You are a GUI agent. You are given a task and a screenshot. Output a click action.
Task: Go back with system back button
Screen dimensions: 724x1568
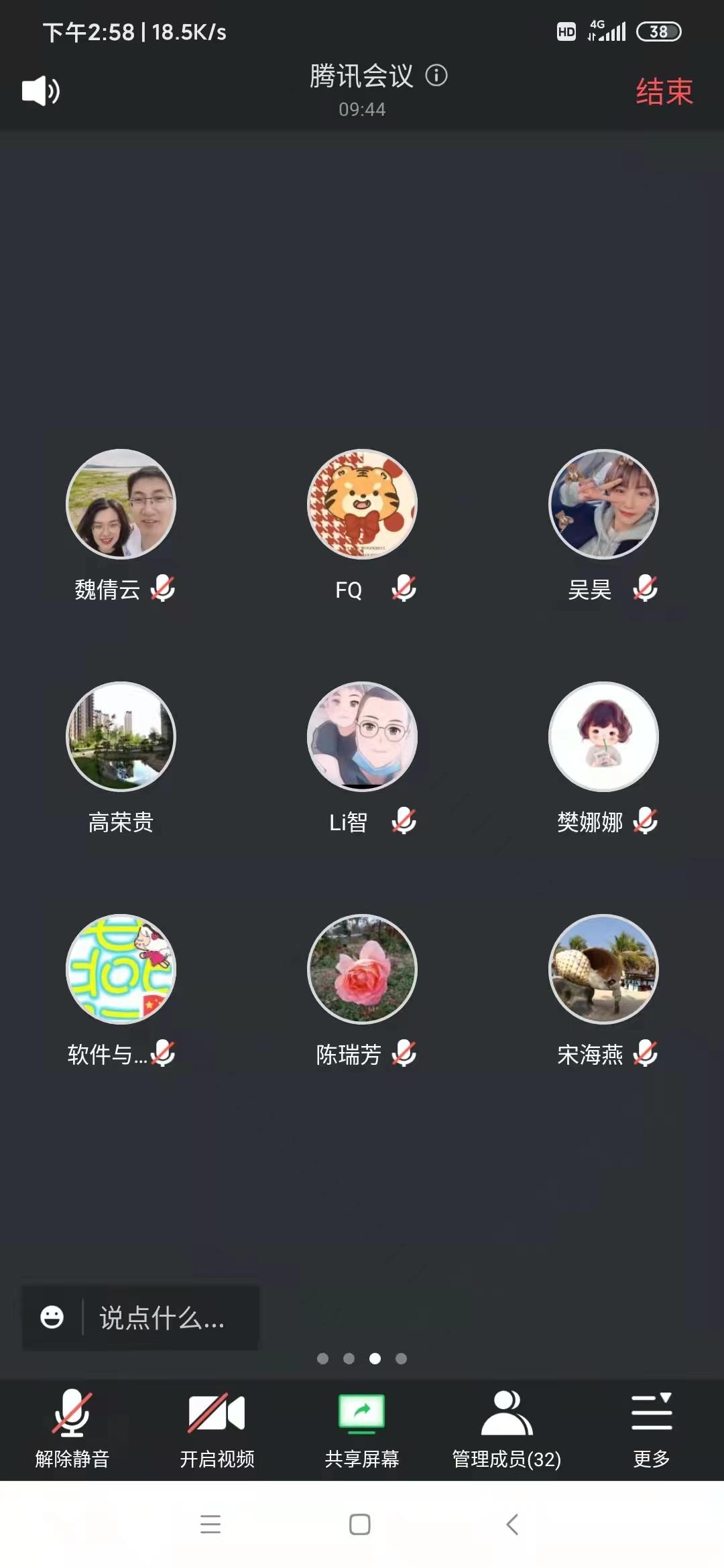coord(512,1524)
